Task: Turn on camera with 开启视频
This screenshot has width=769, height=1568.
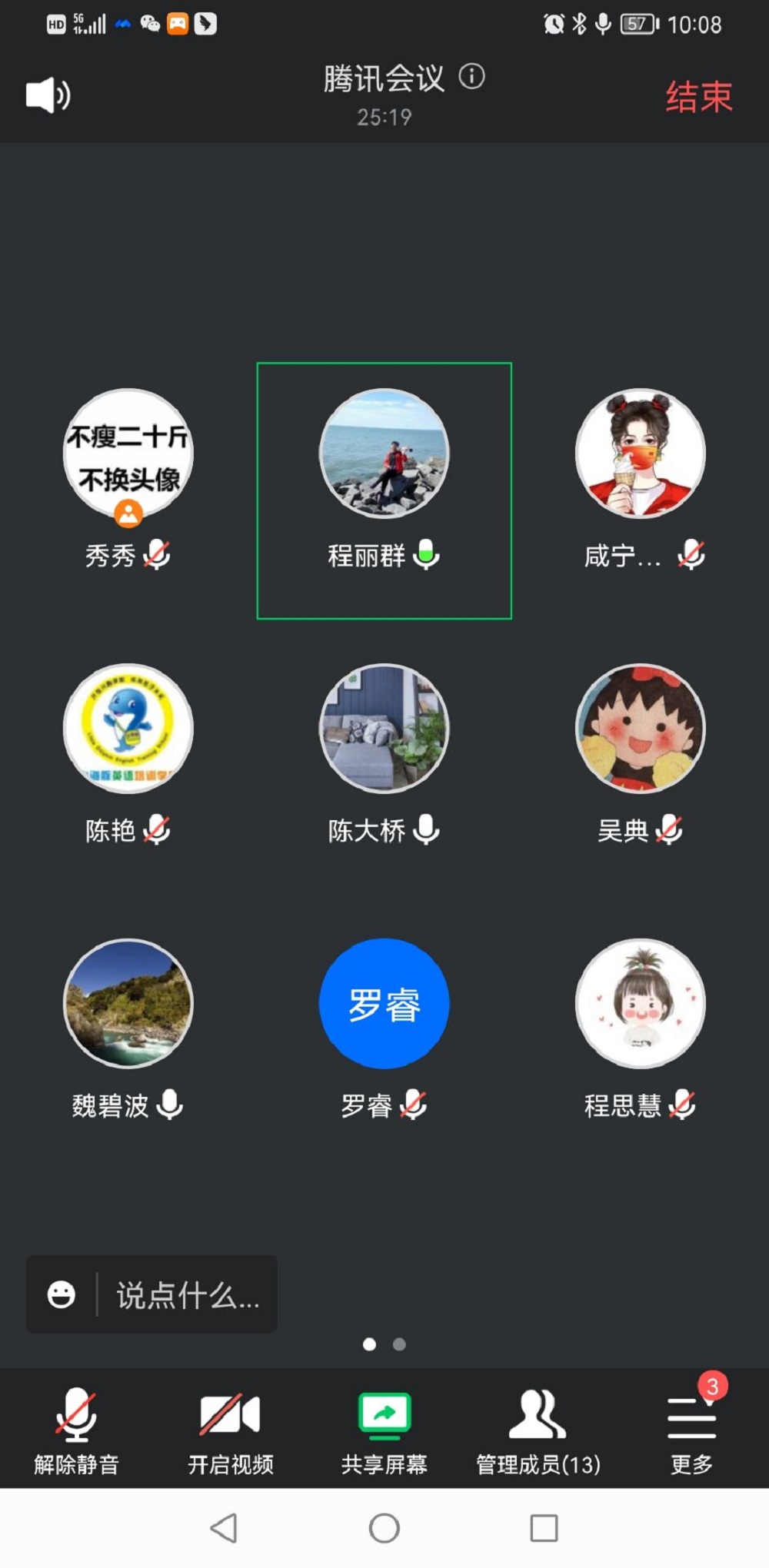Action: (230, 1431)
